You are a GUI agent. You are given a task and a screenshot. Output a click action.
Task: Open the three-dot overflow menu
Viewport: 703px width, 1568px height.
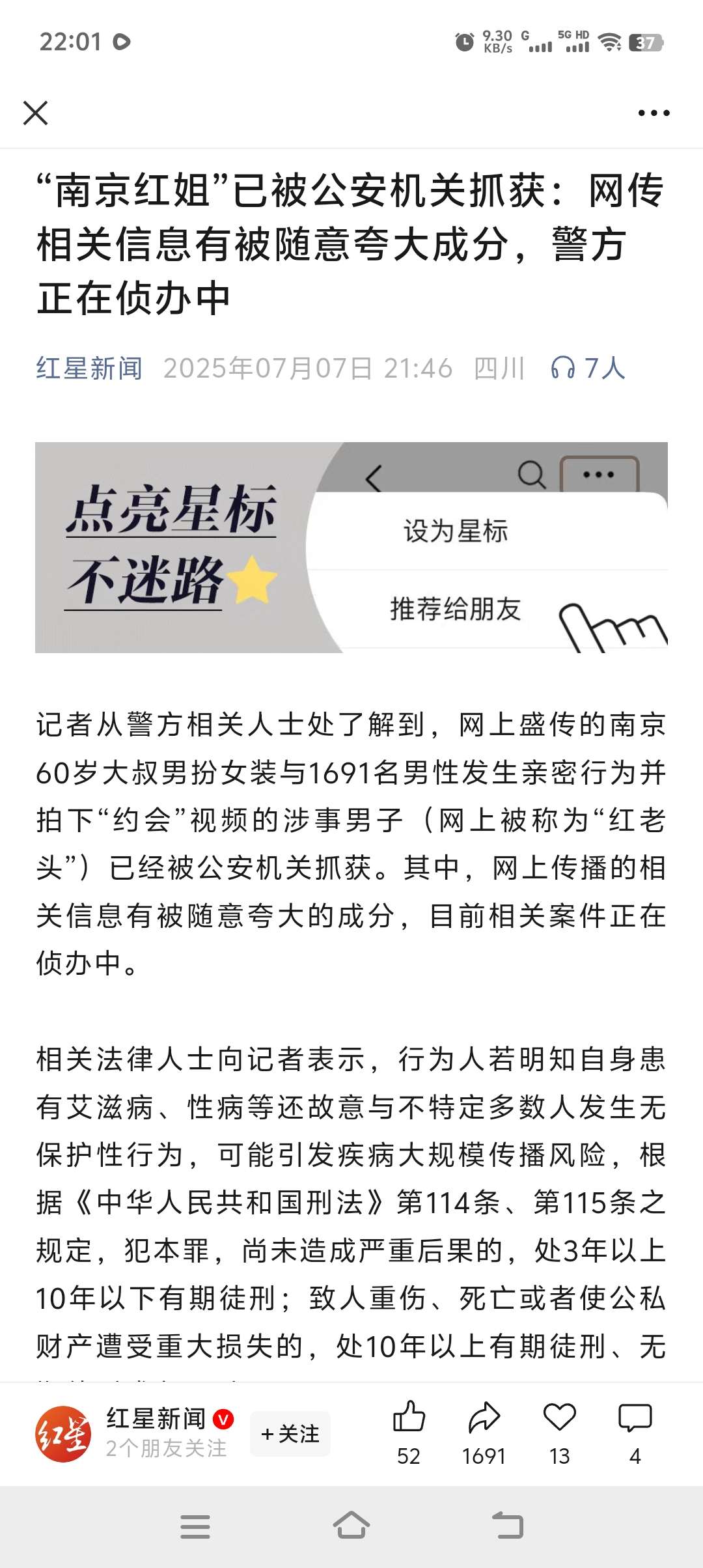click(654, 113)
